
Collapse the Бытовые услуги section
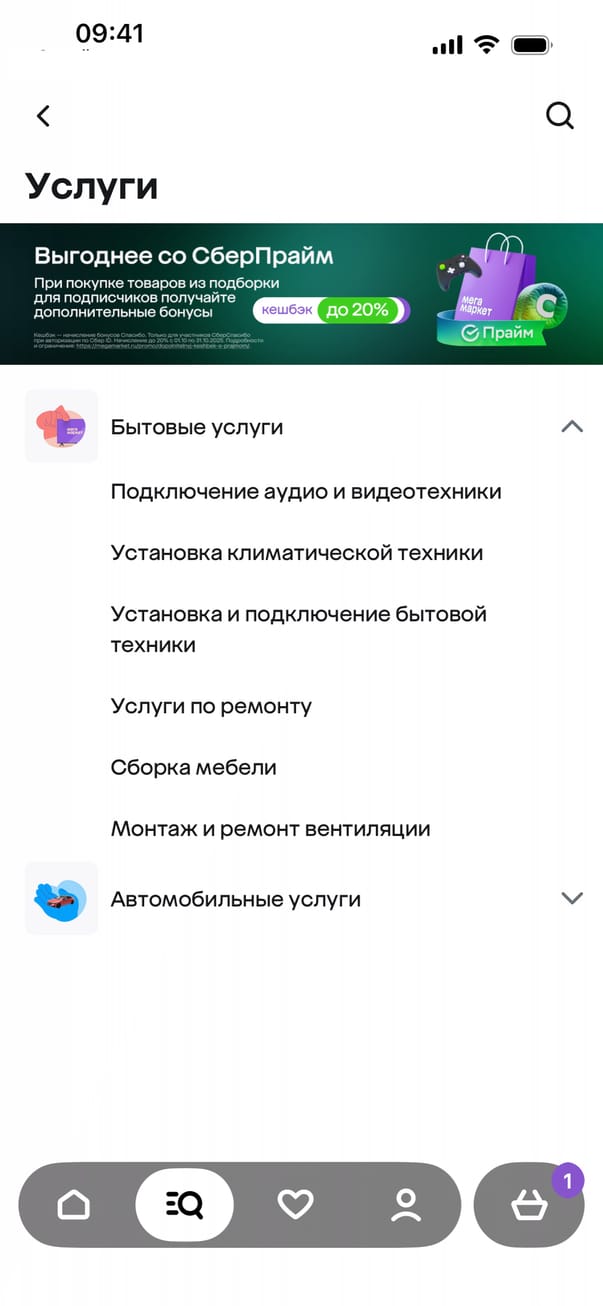[571, 427]
